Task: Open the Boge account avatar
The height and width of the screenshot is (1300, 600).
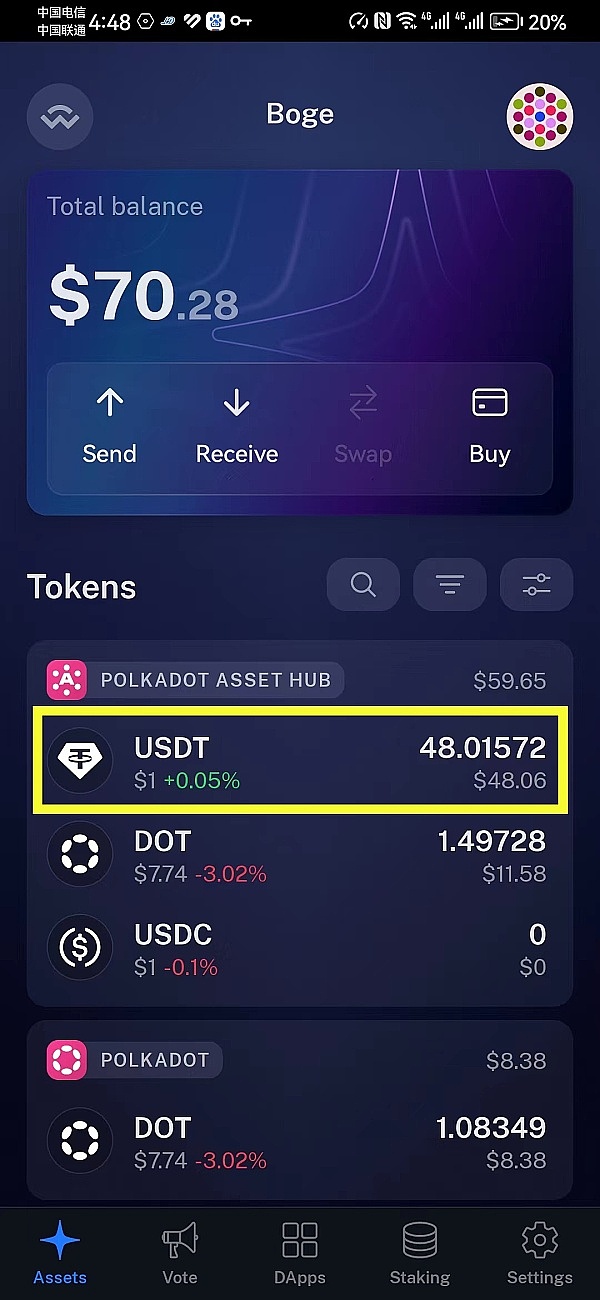Action: click(x=540, y=117)
